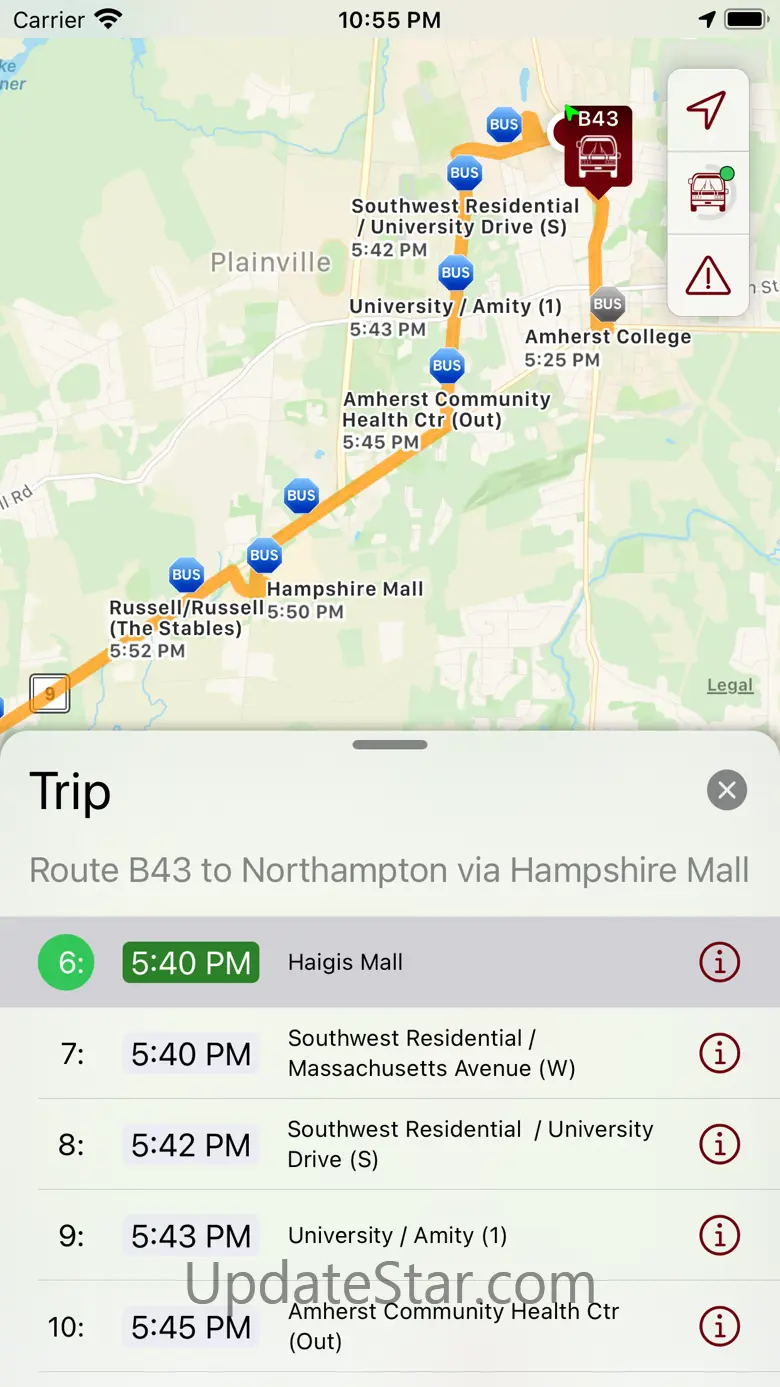This screenshot has width=780, height=1387.
Task: Select University / Amity (1) stop row
Action: pos(390,1235)
